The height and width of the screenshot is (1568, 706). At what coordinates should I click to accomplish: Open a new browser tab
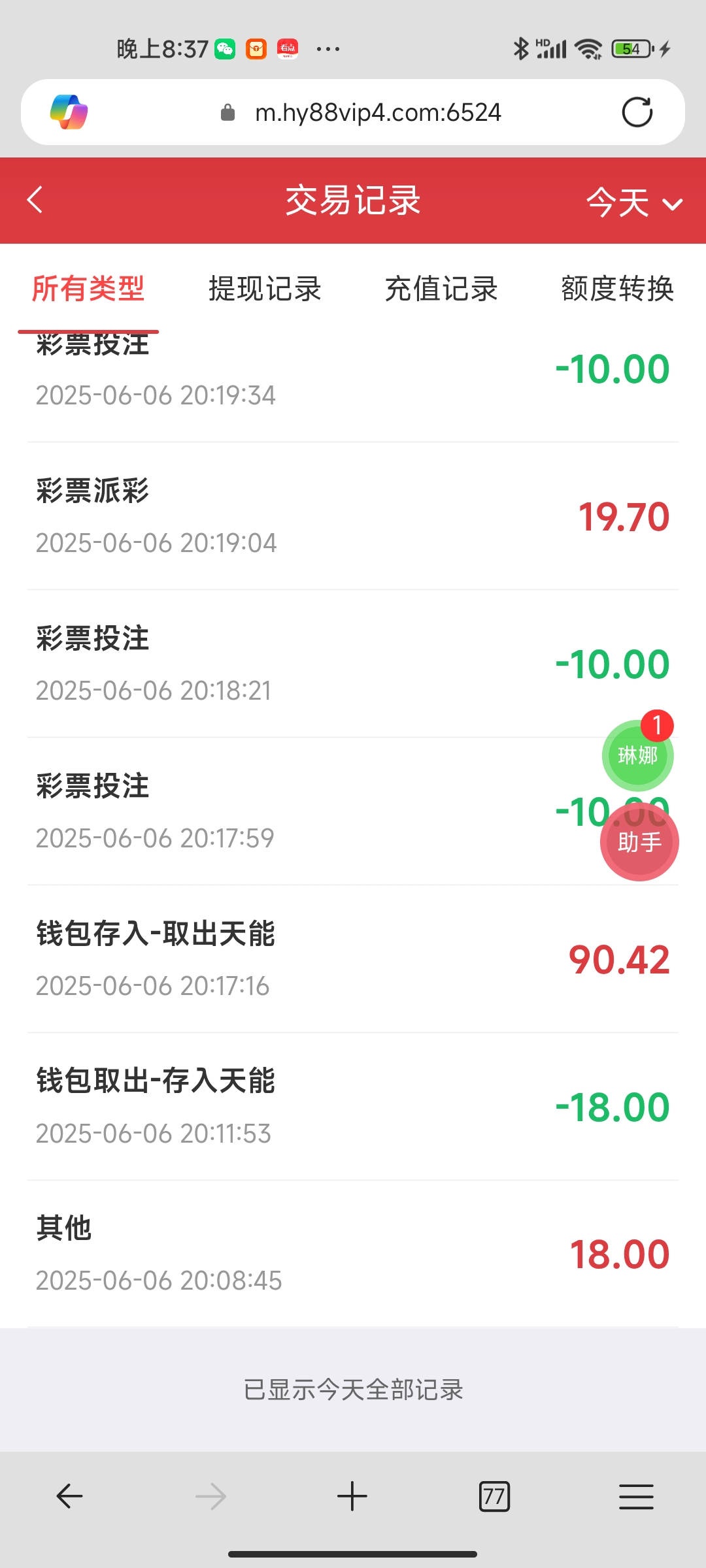click(352, 1496)
